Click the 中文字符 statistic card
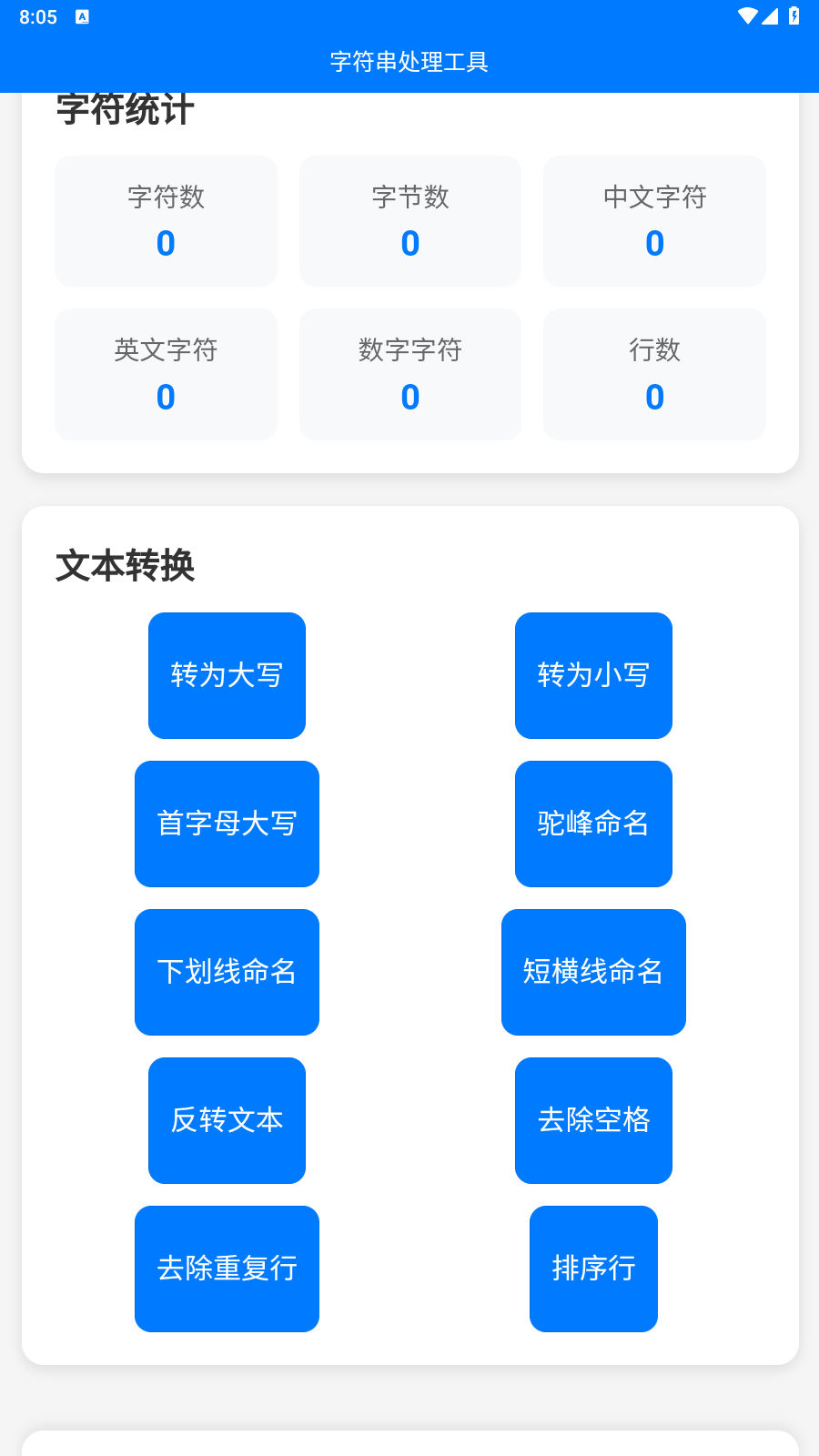 tap(654, 220)
